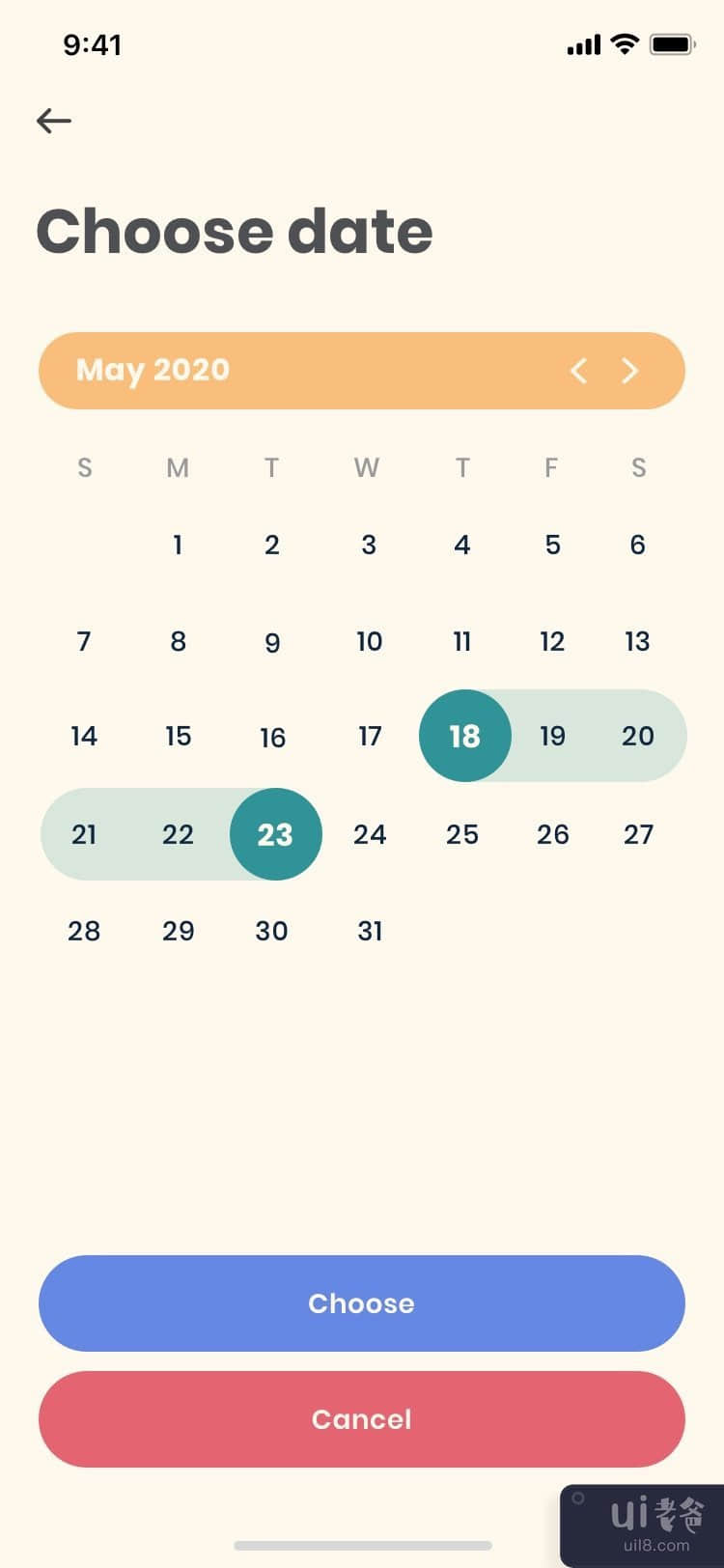Confirm with the Choose button
This screenshot has width=724, height=1568.
click(362, 1303)
